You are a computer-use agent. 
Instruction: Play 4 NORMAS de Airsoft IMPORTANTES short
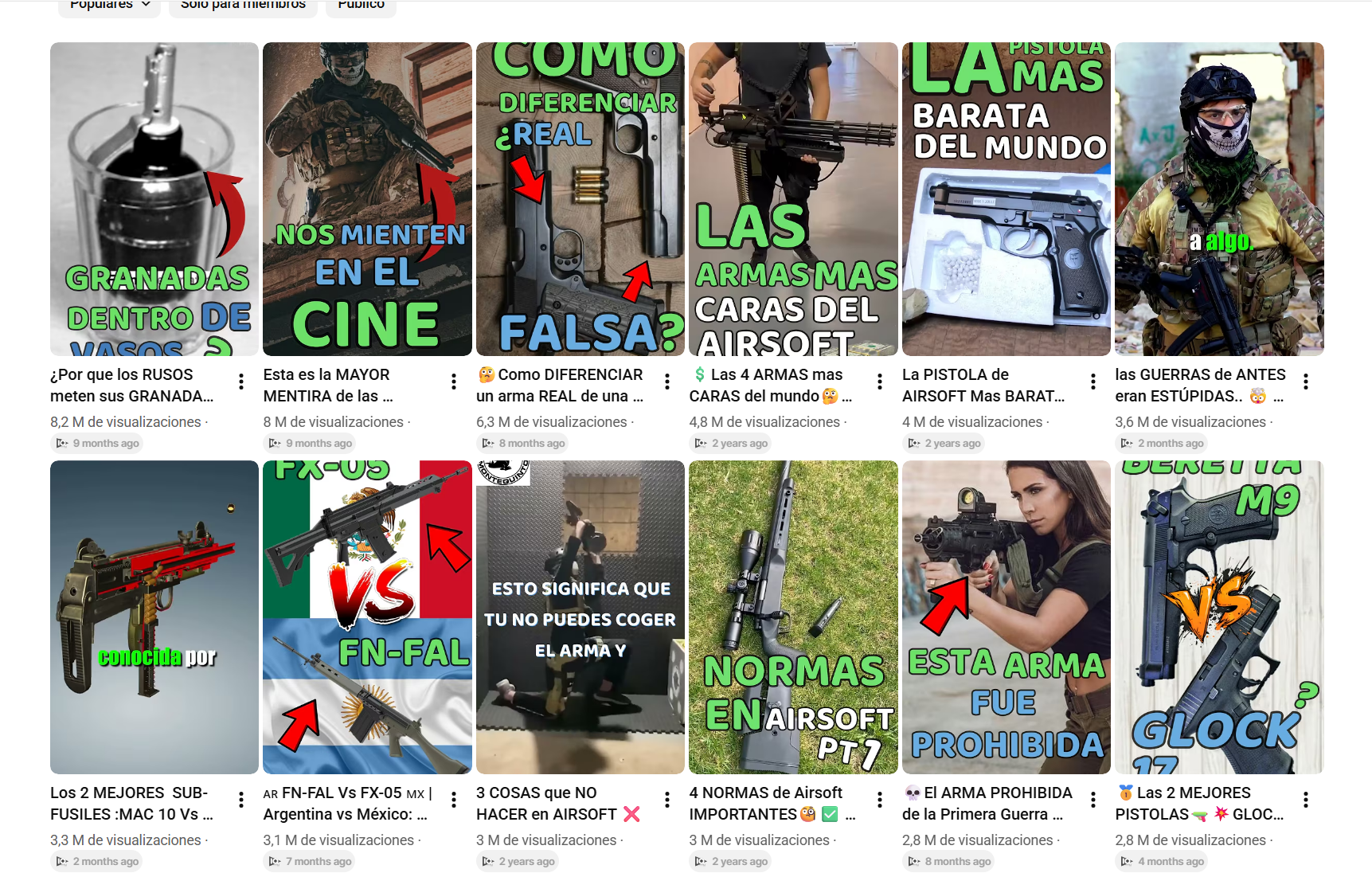click(x=793, y=617)
